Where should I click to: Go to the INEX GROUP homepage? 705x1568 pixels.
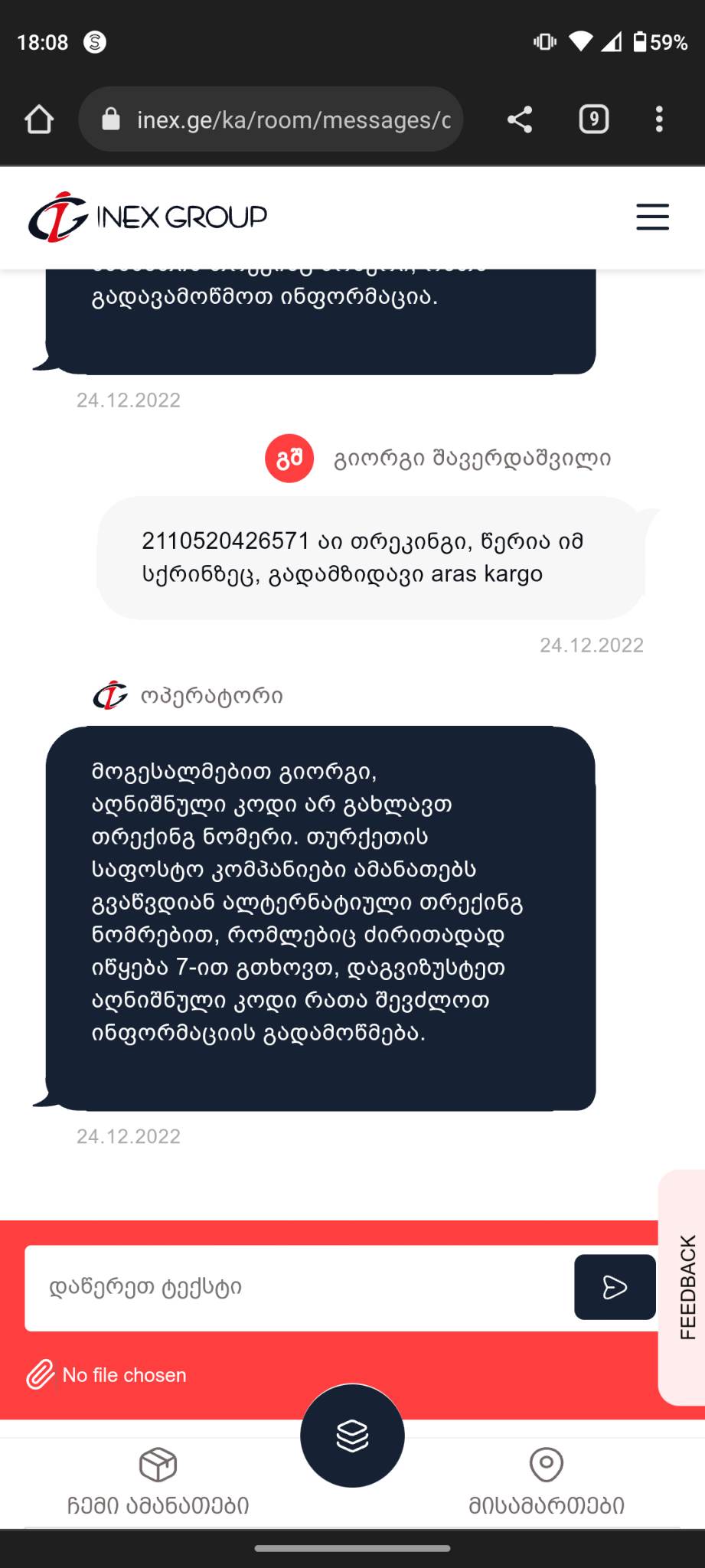(148, 217)
